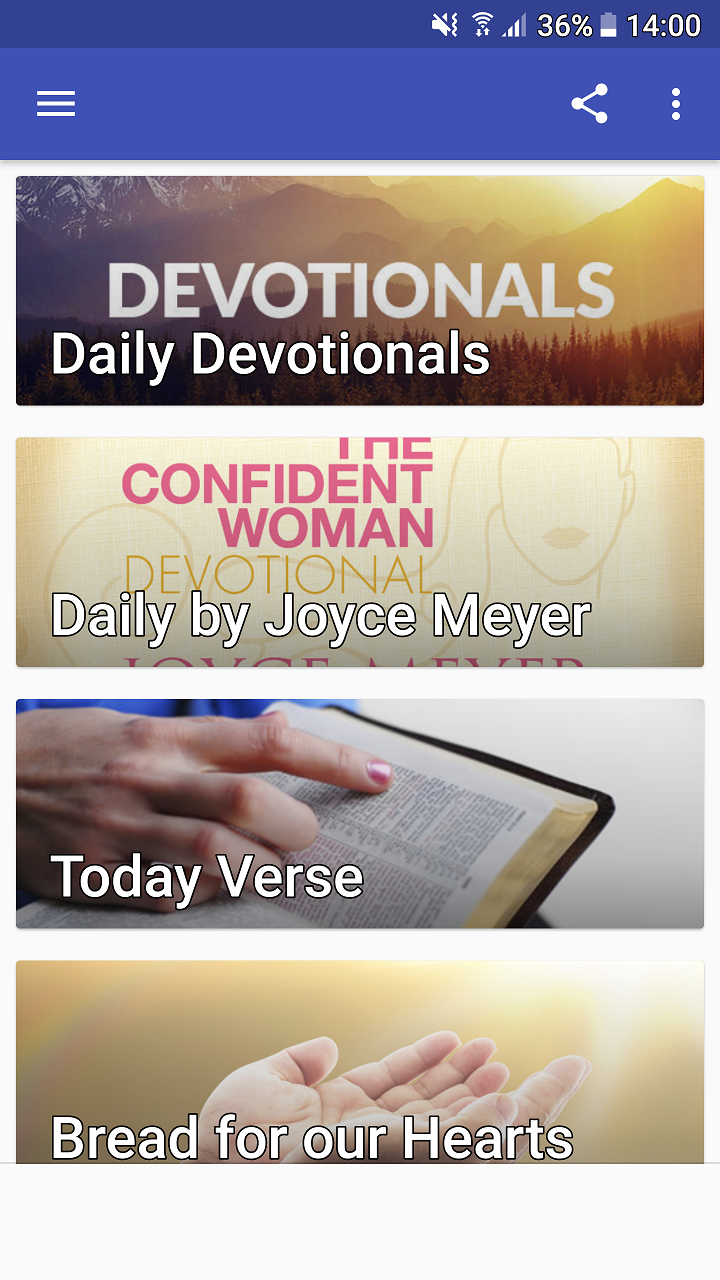Expand the three-dot menu for more options
Image resolution: width=720 pixels, height=1280 pixels.
coord(675,103)
